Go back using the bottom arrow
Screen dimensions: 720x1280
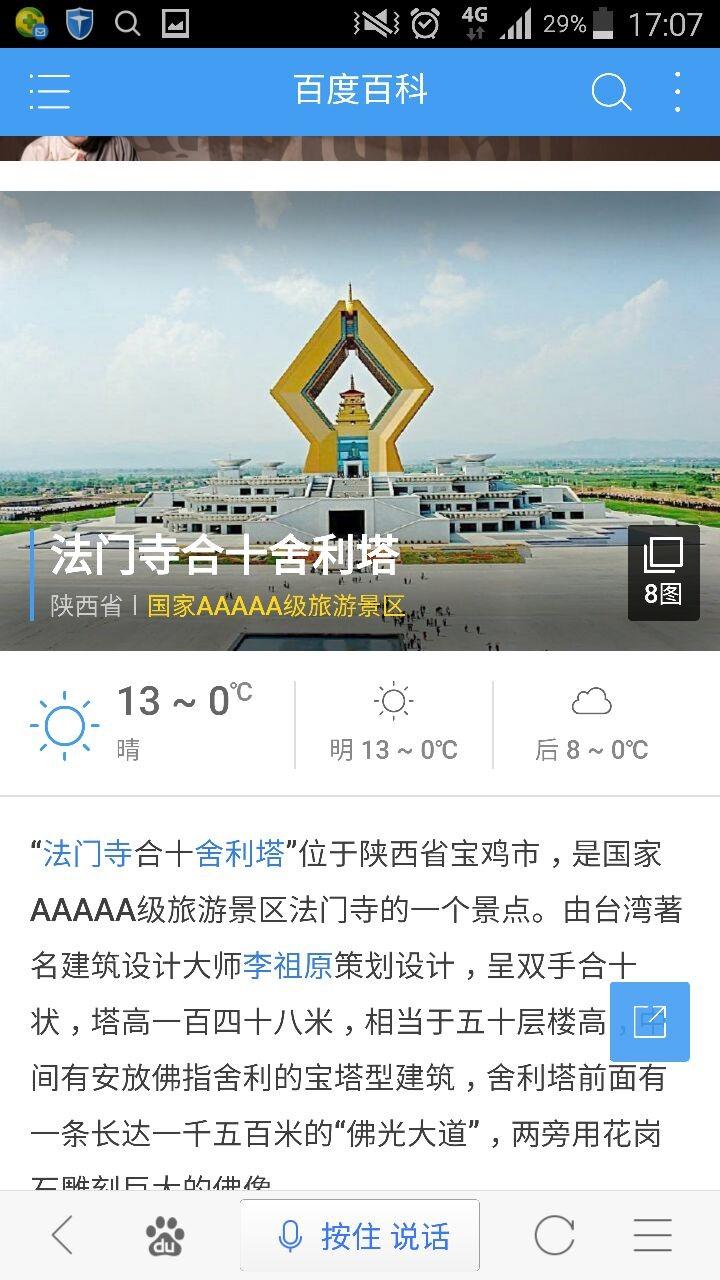coord(62,1236)
